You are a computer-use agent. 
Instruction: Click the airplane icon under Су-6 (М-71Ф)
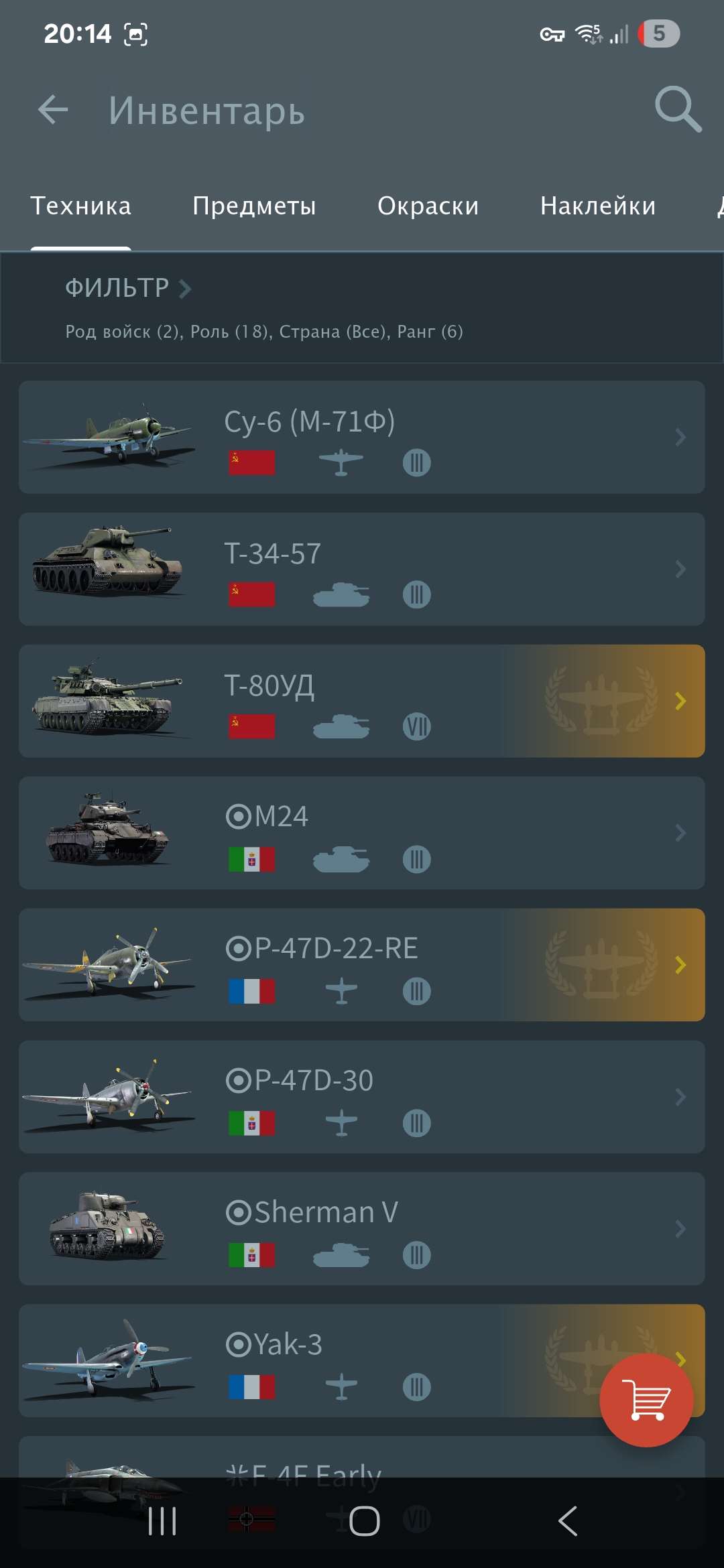coord(342,462)
